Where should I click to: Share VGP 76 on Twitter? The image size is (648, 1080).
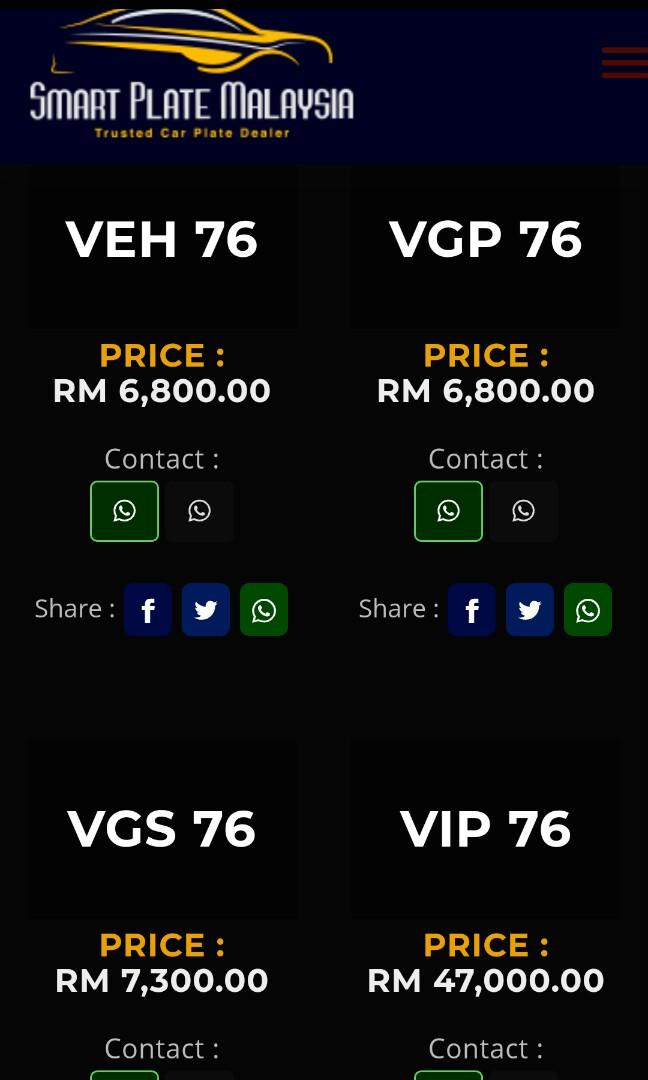click(x=530, y=610)
